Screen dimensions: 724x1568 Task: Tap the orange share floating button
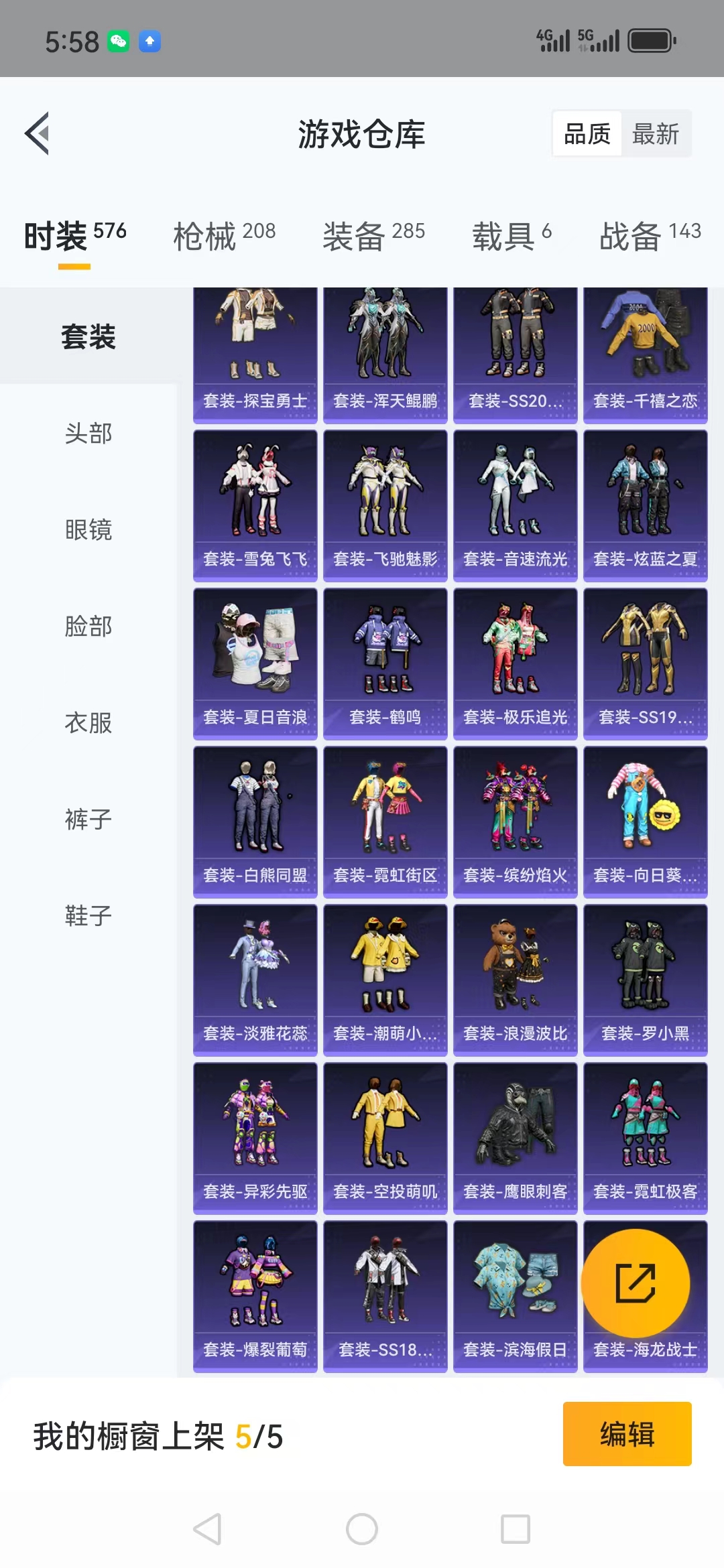[636, 1283]
